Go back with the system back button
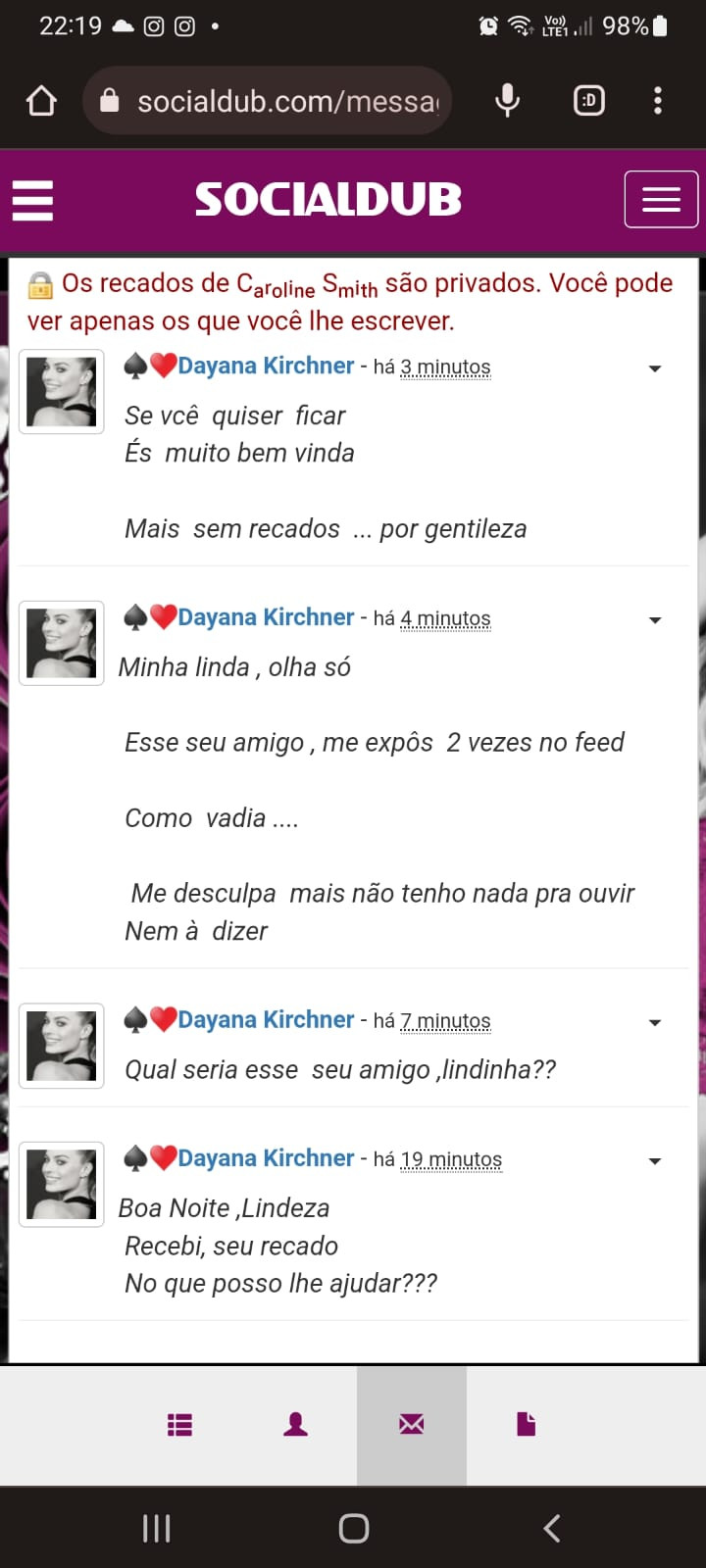Viewport: 706px width, 1568px height. [552, 1528]
